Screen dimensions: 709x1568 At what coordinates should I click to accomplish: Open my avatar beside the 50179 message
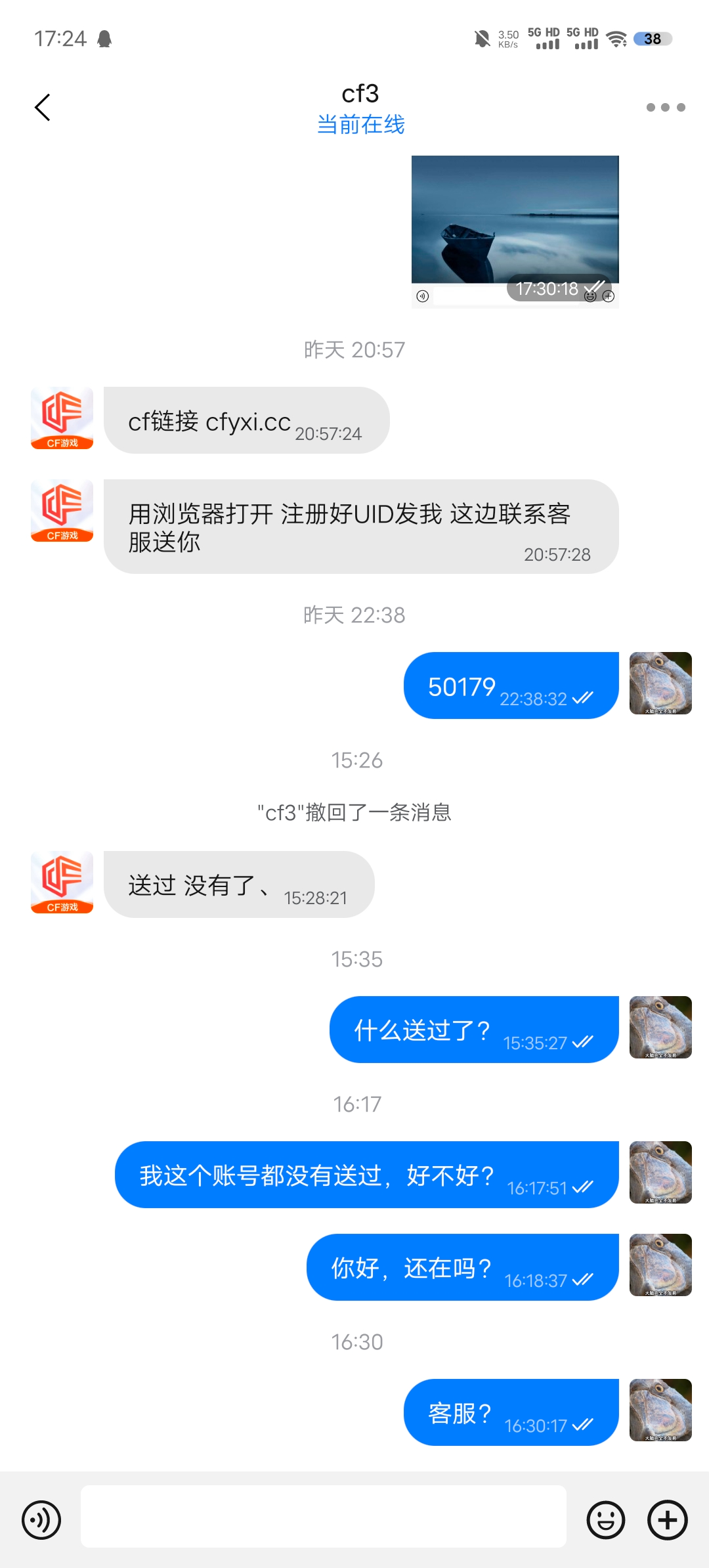(660, 684)
